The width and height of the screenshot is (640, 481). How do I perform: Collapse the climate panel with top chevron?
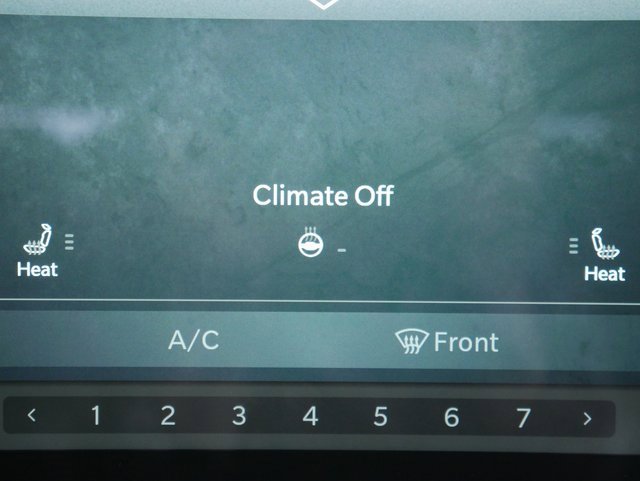(324, 4)
